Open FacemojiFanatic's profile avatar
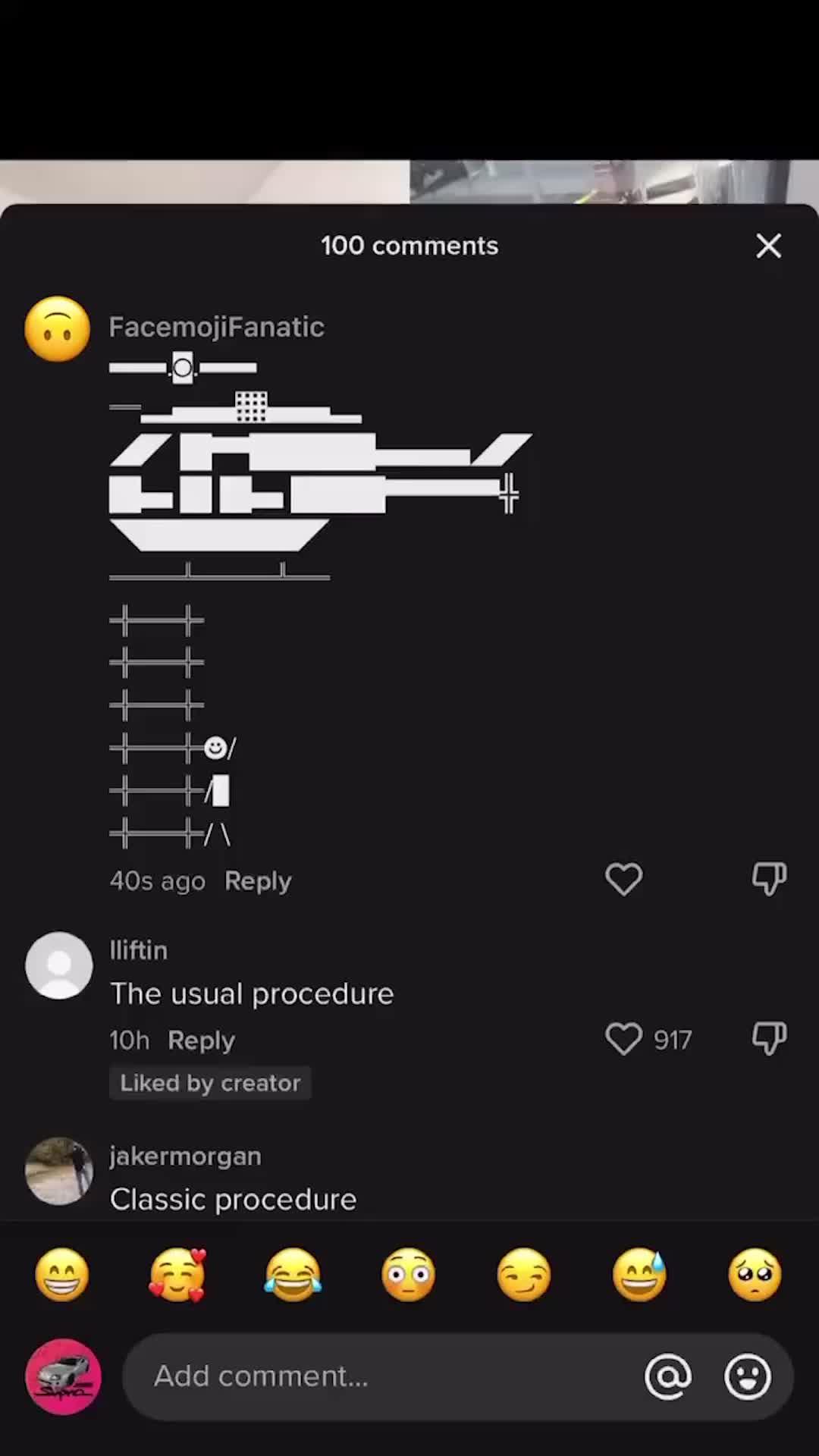Viewport: 819px width, 1456px height. click(58, 329)
